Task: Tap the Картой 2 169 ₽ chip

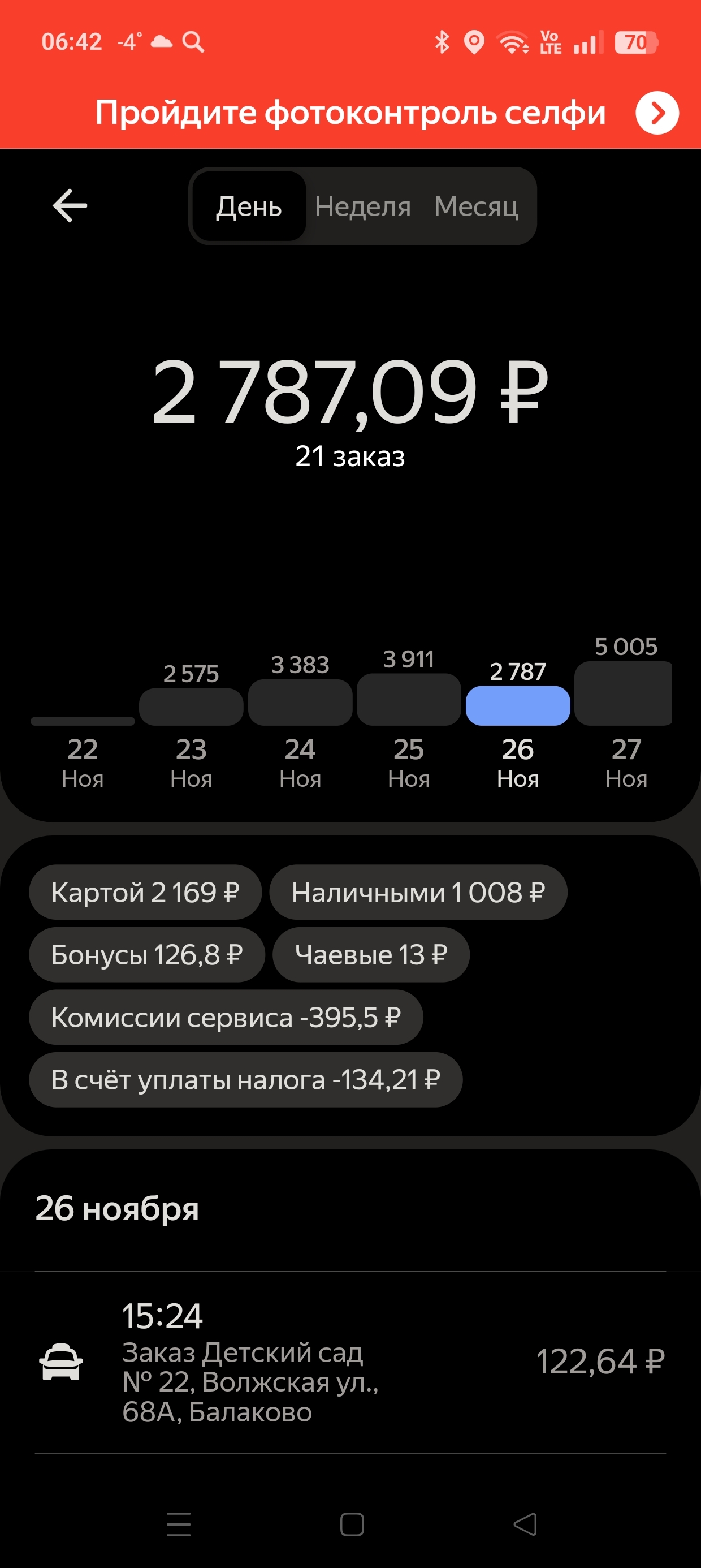Action: tap(145, 893)
